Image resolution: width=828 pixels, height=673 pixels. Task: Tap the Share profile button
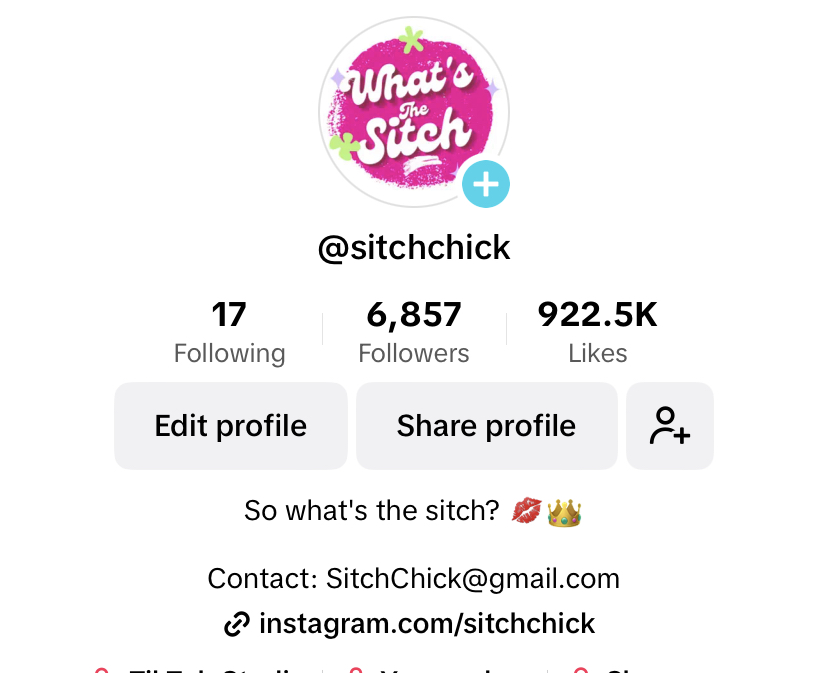486,426
